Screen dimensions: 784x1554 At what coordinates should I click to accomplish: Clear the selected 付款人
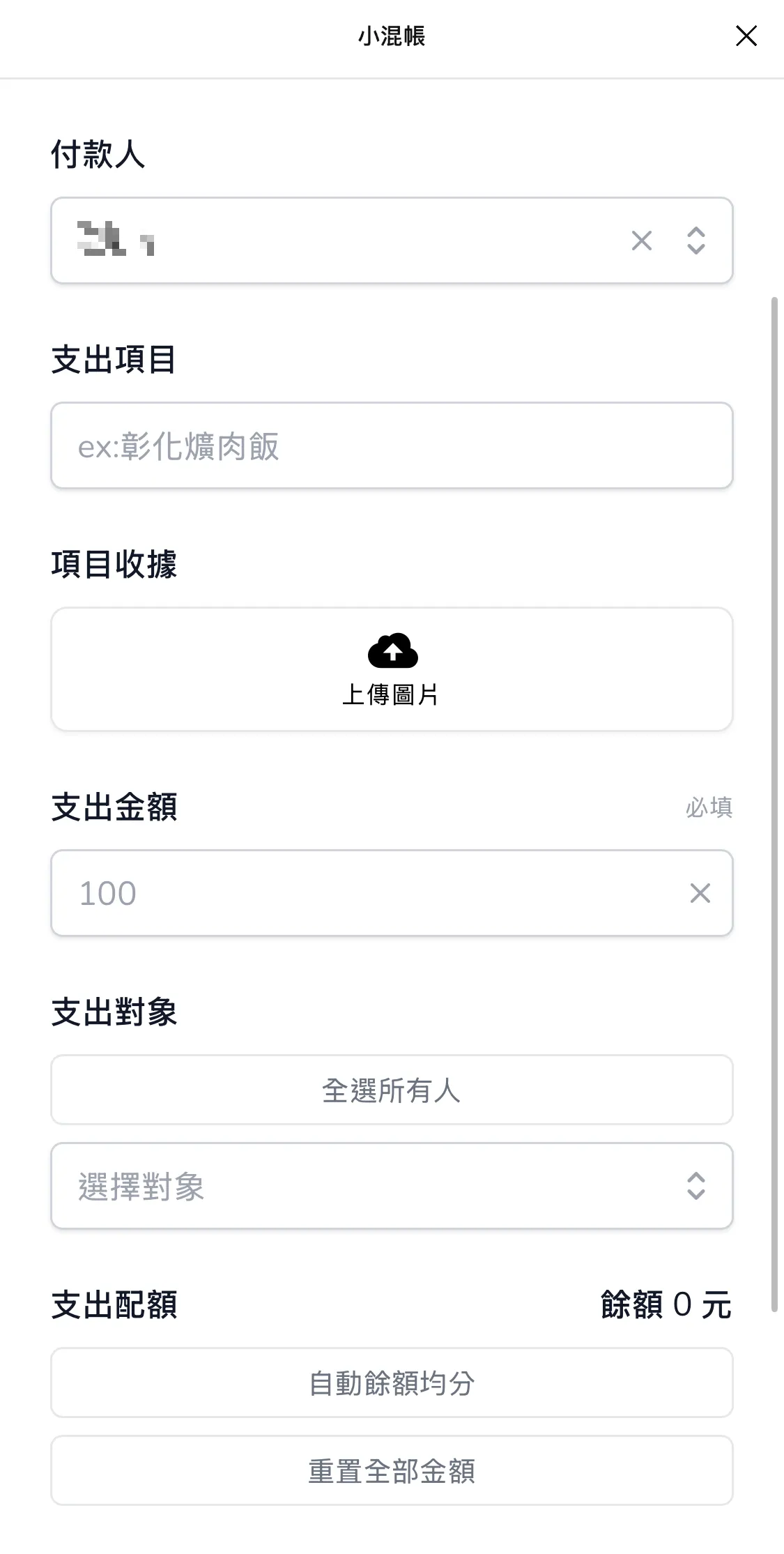641,241
